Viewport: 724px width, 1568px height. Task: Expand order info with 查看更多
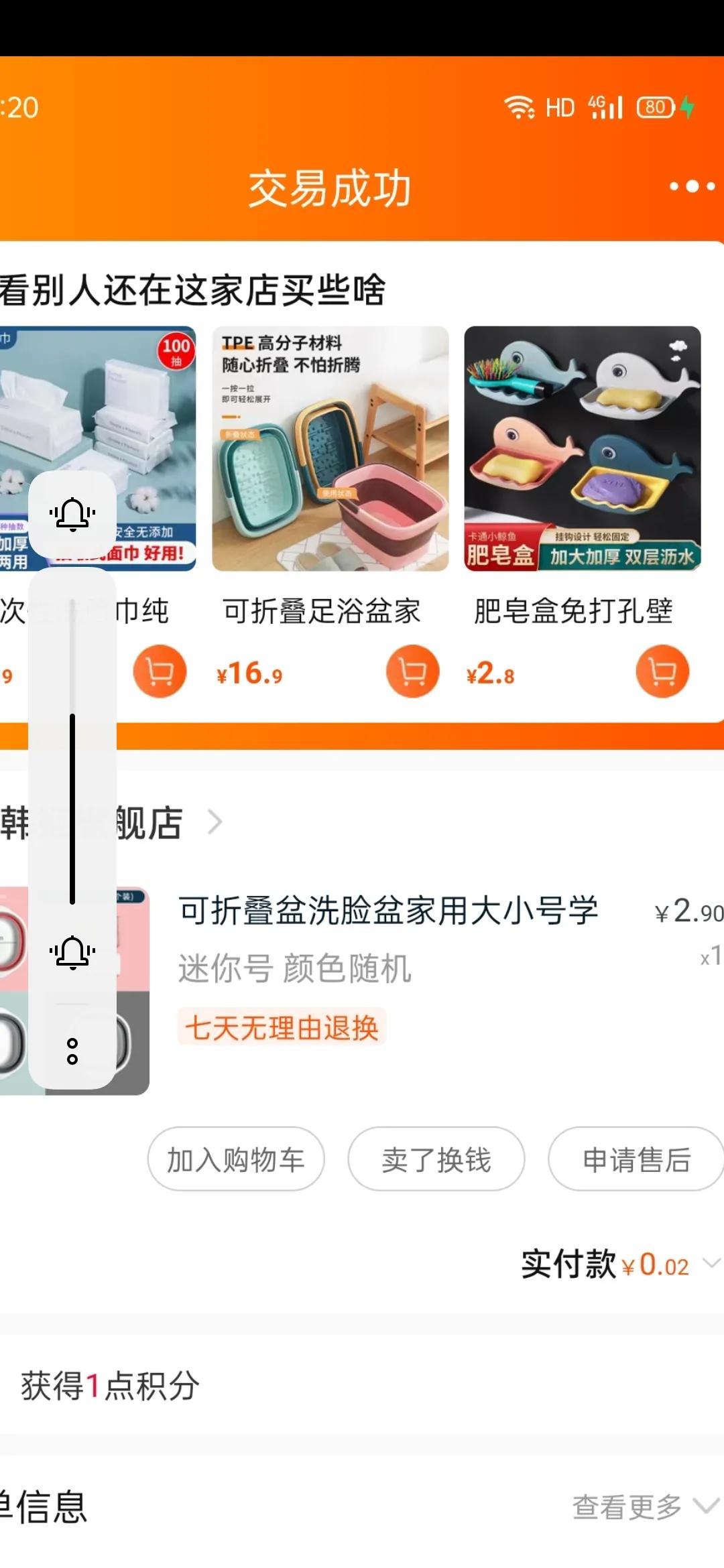(644, 1507)
